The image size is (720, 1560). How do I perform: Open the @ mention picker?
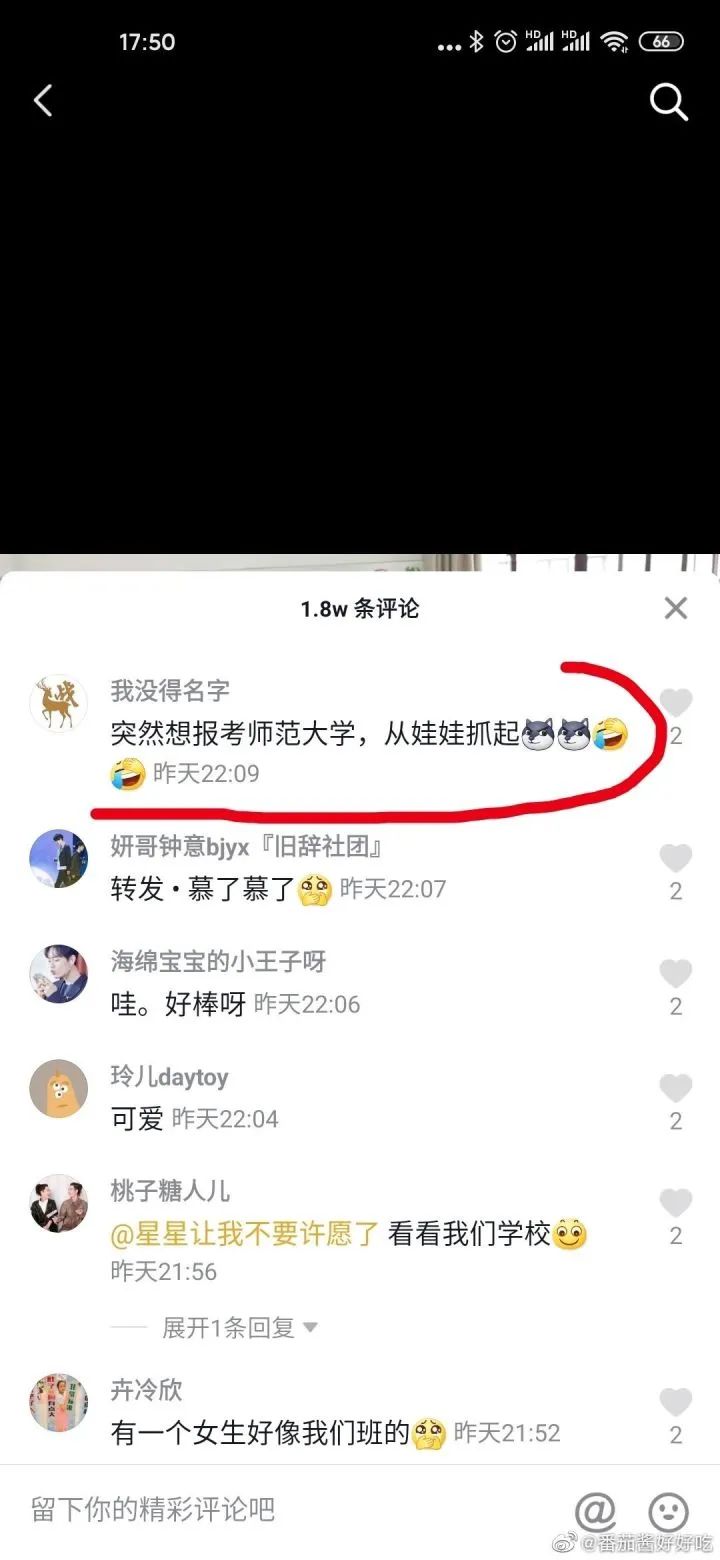[596, 1512]
